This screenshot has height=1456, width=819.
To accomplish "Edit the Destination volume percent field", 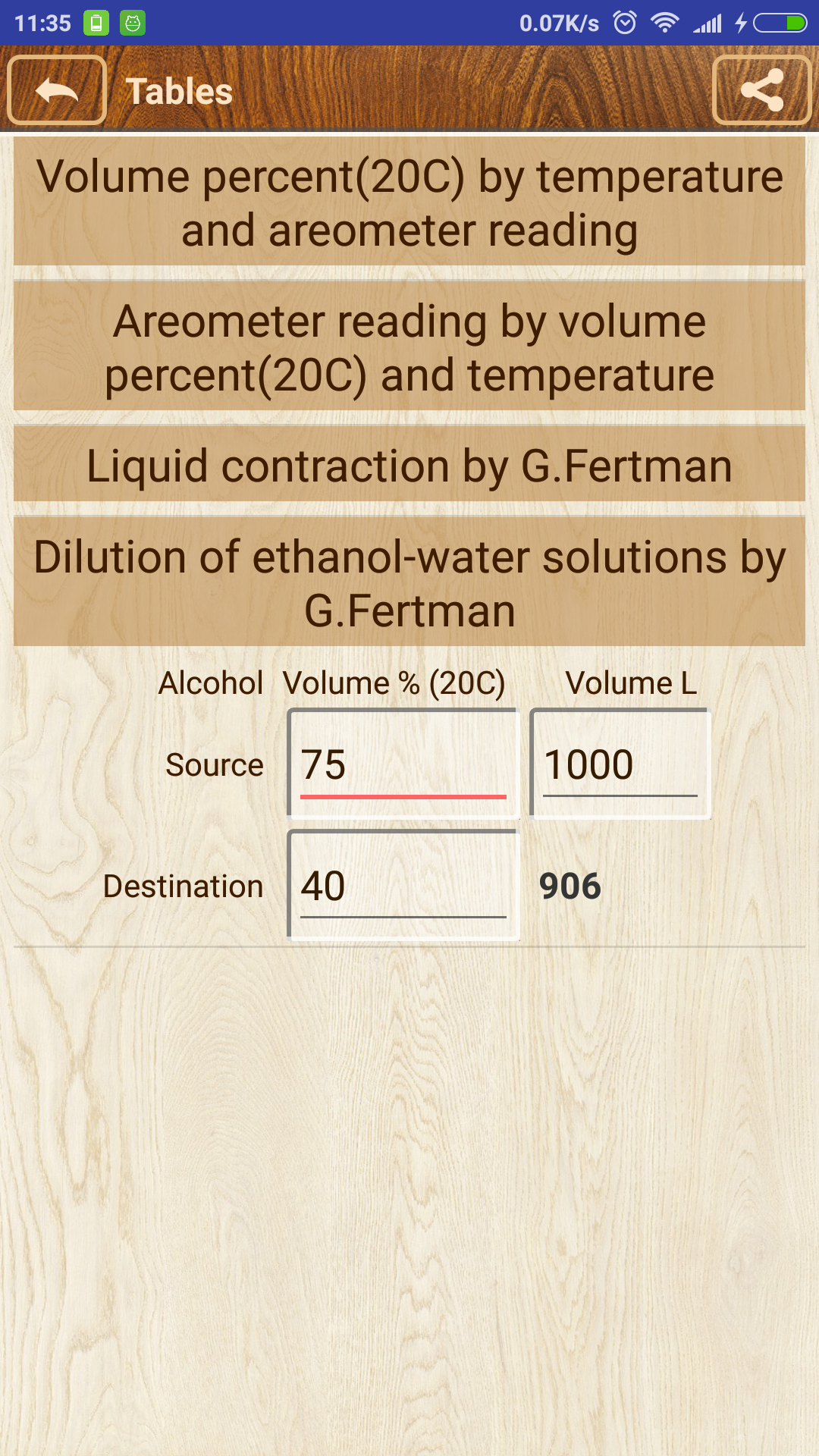I will click(x=403, y=886).
